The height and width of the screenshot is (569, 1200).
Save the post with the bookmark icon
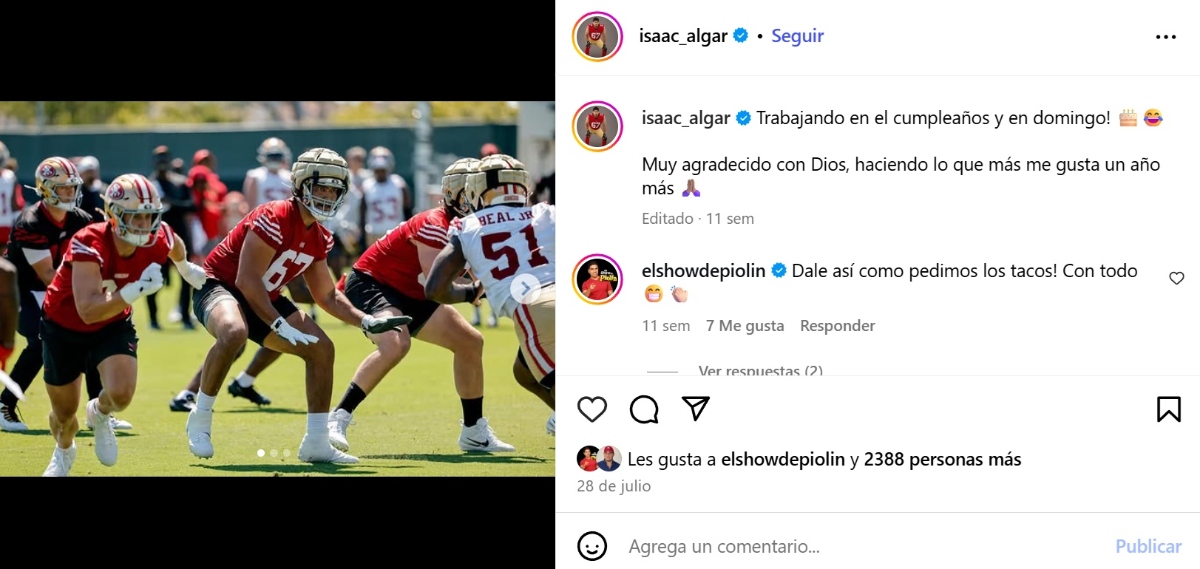coord(1168,409)
